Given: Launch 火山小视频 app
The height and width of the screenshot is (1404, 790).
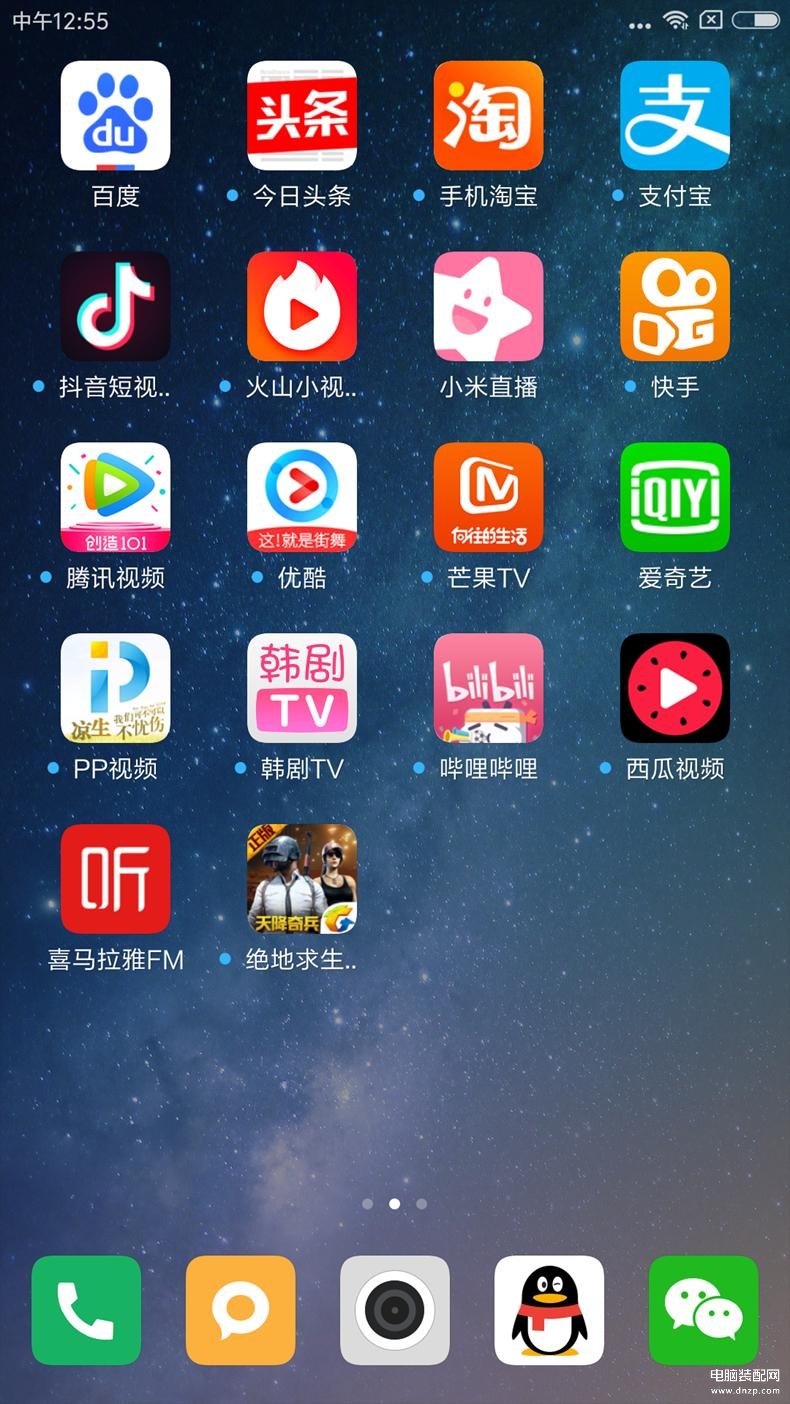Looking at the screenshot, I should tap(301, 307).
